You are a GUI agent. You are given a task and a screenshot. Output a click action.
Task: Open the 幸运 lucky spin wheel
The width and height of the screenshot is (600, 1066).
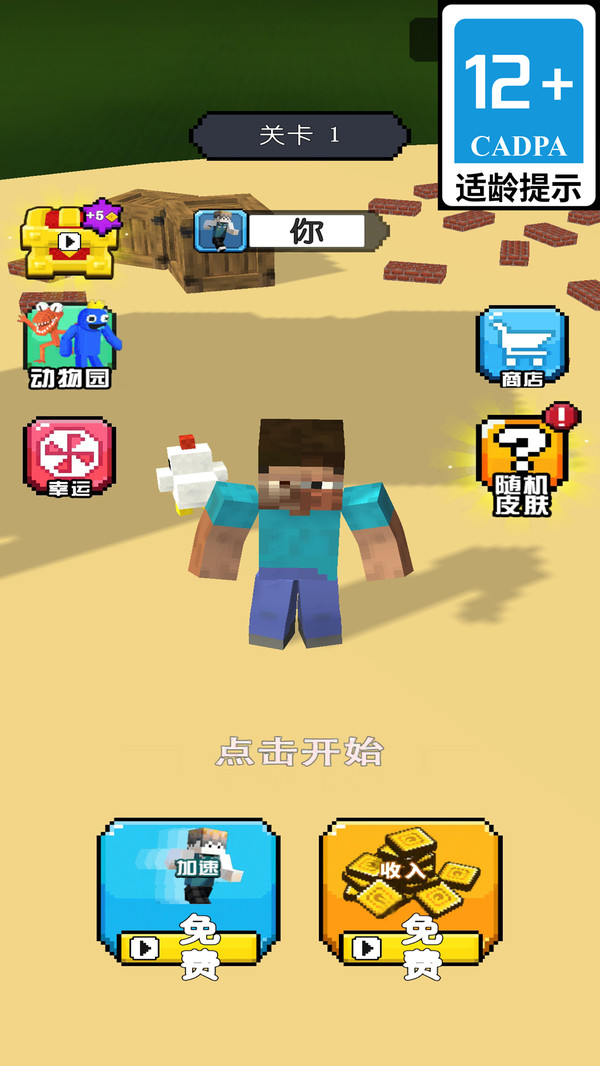[x=70, y=458]
